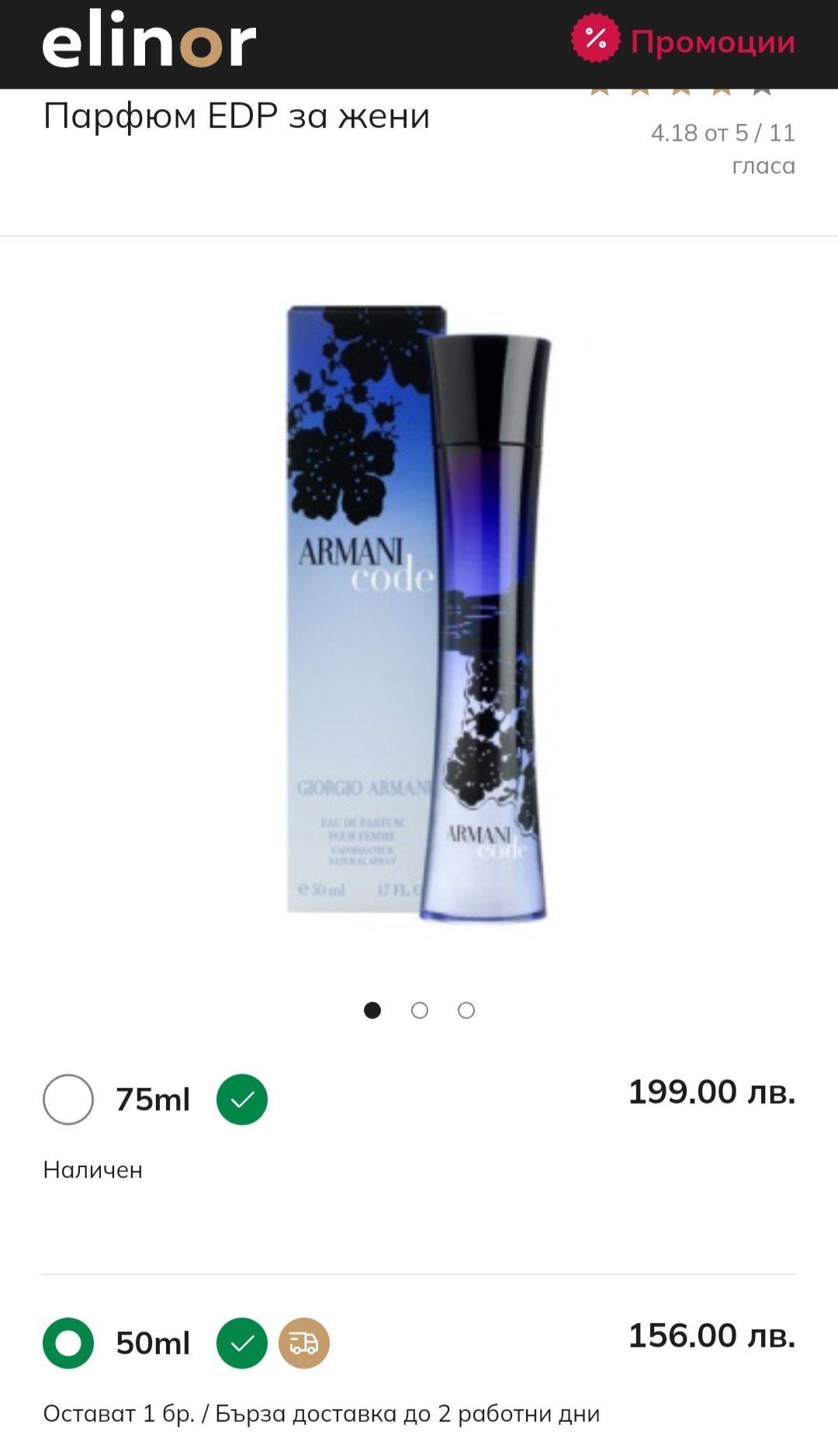Go to the second image indicator dot
This screenshot has height=1456, width=838.
tap(420, 1011)
